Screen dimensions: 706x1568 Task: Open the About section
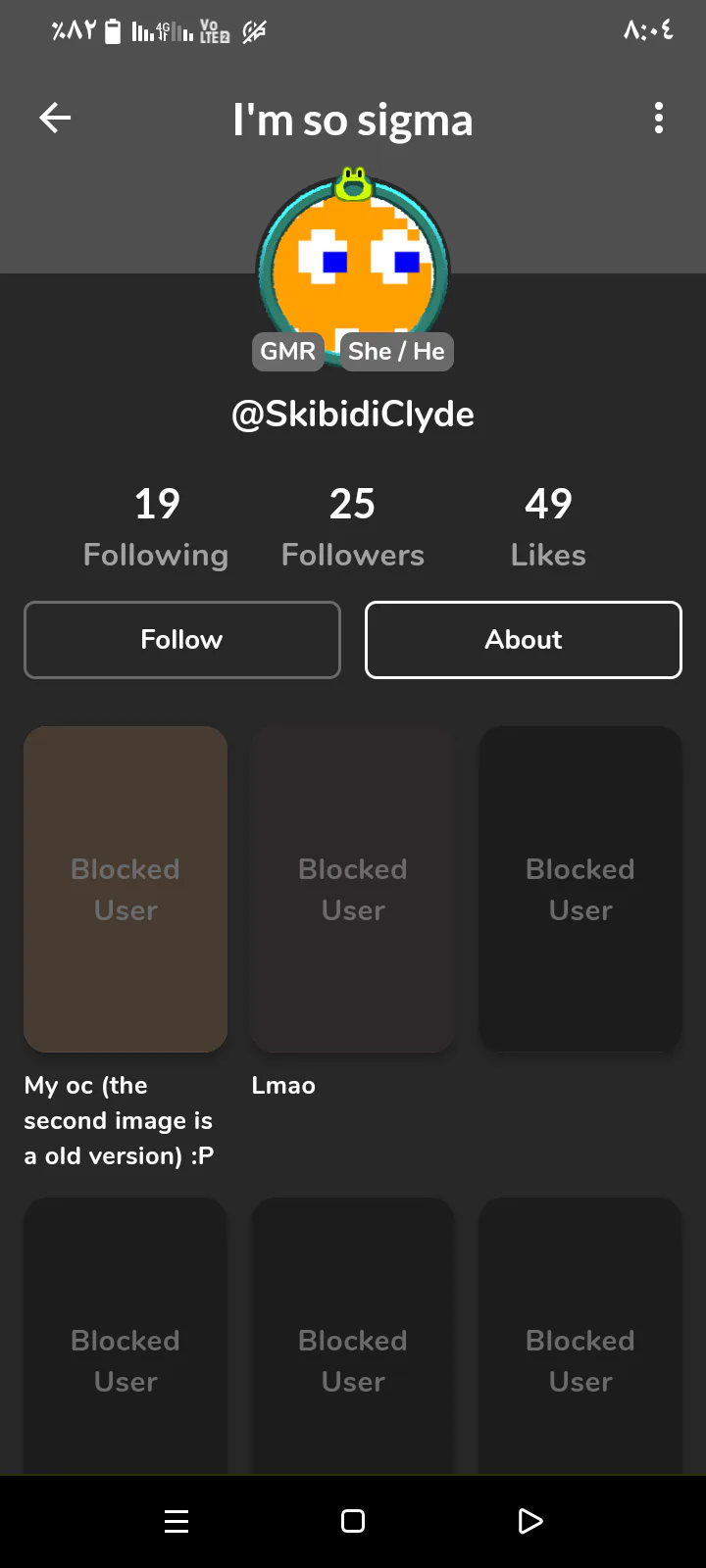pyautogui.click(x=524, y=640)
